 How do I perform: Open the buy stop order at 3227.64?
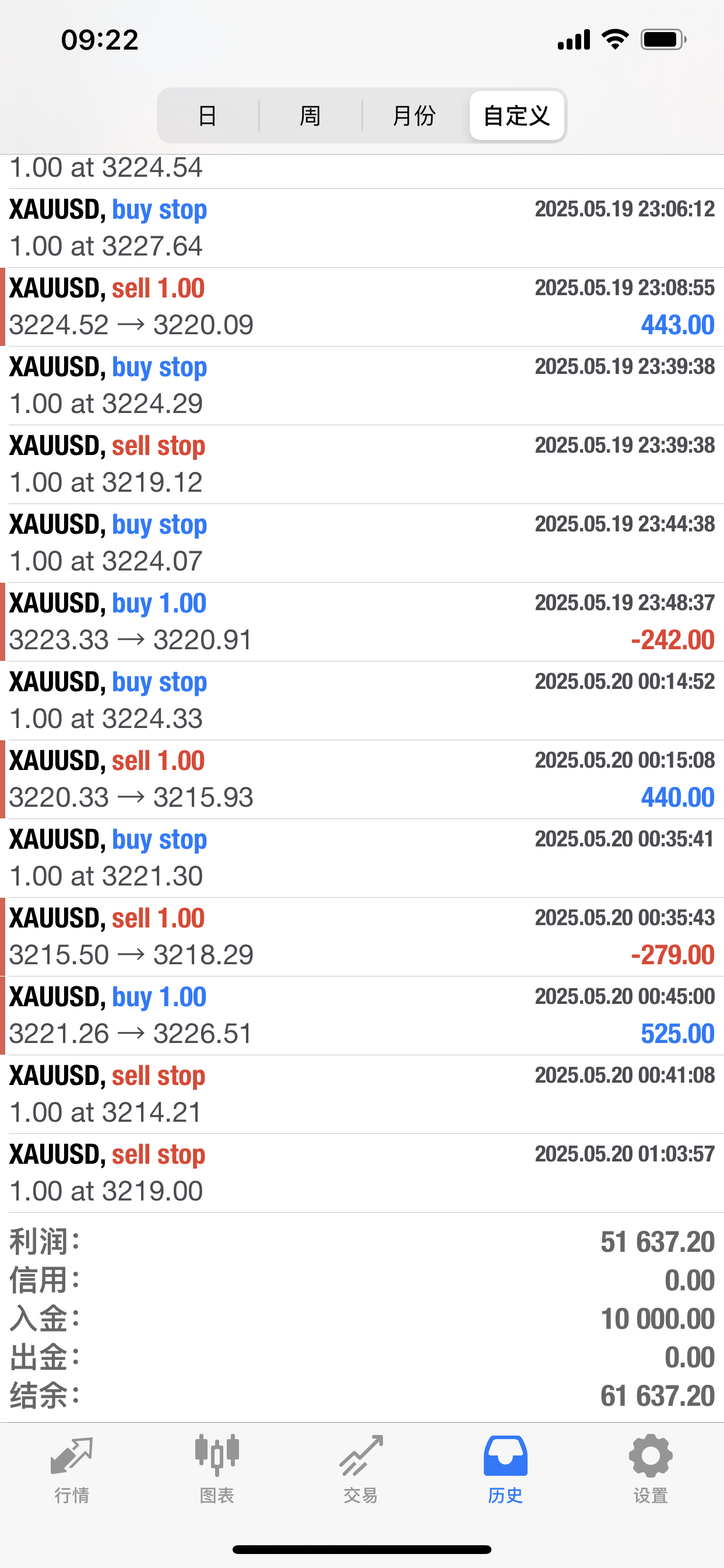pyautogui.click(x=362, y=228)
